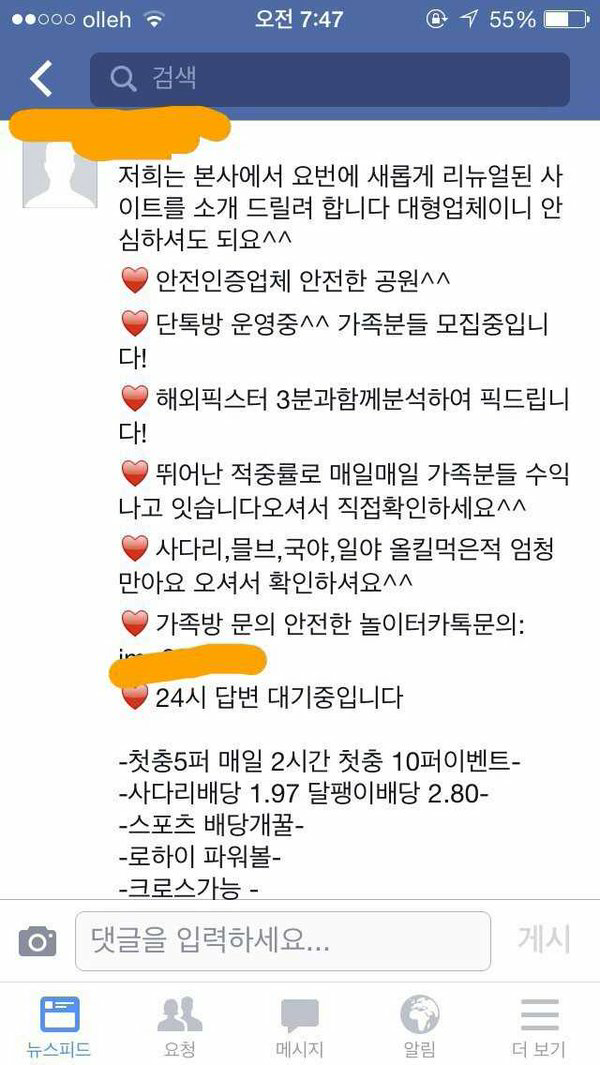Switch to the 알림 notifications tab
Viewport: 600px width, 1065px height.
420,1025
